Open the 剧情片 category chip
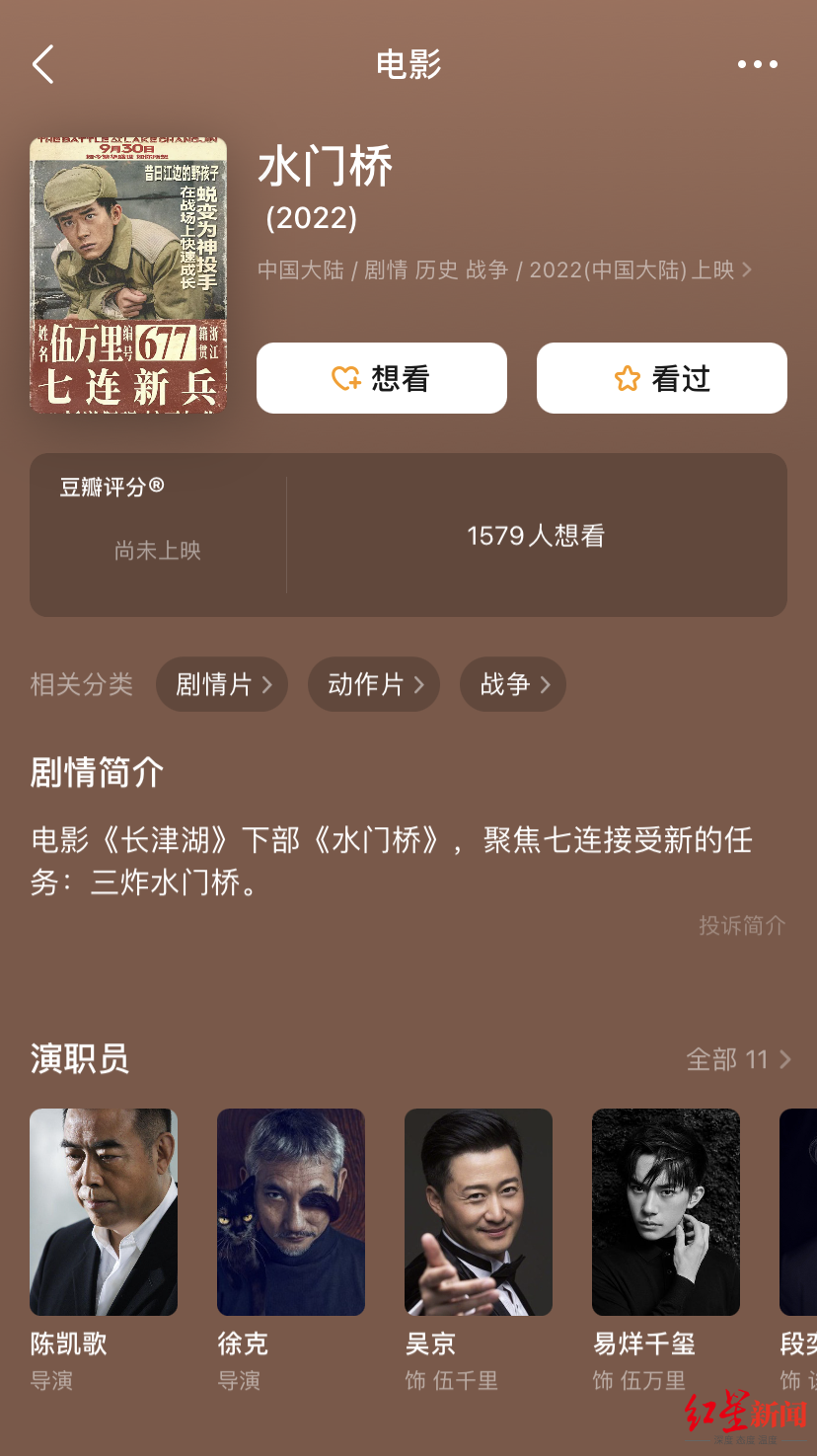 (222, 684)
